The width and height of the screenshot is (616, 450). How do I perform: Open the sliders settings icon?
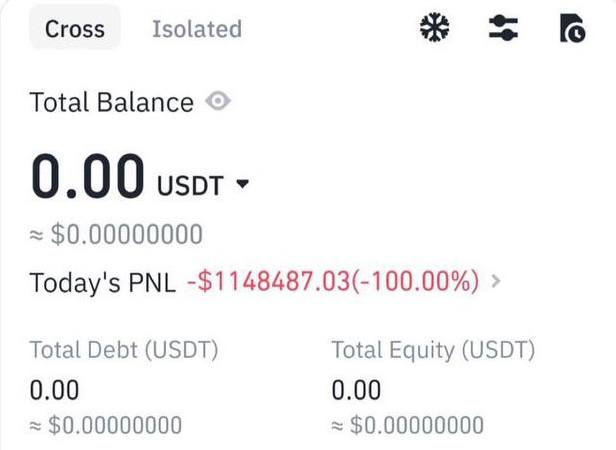(504, 29)
